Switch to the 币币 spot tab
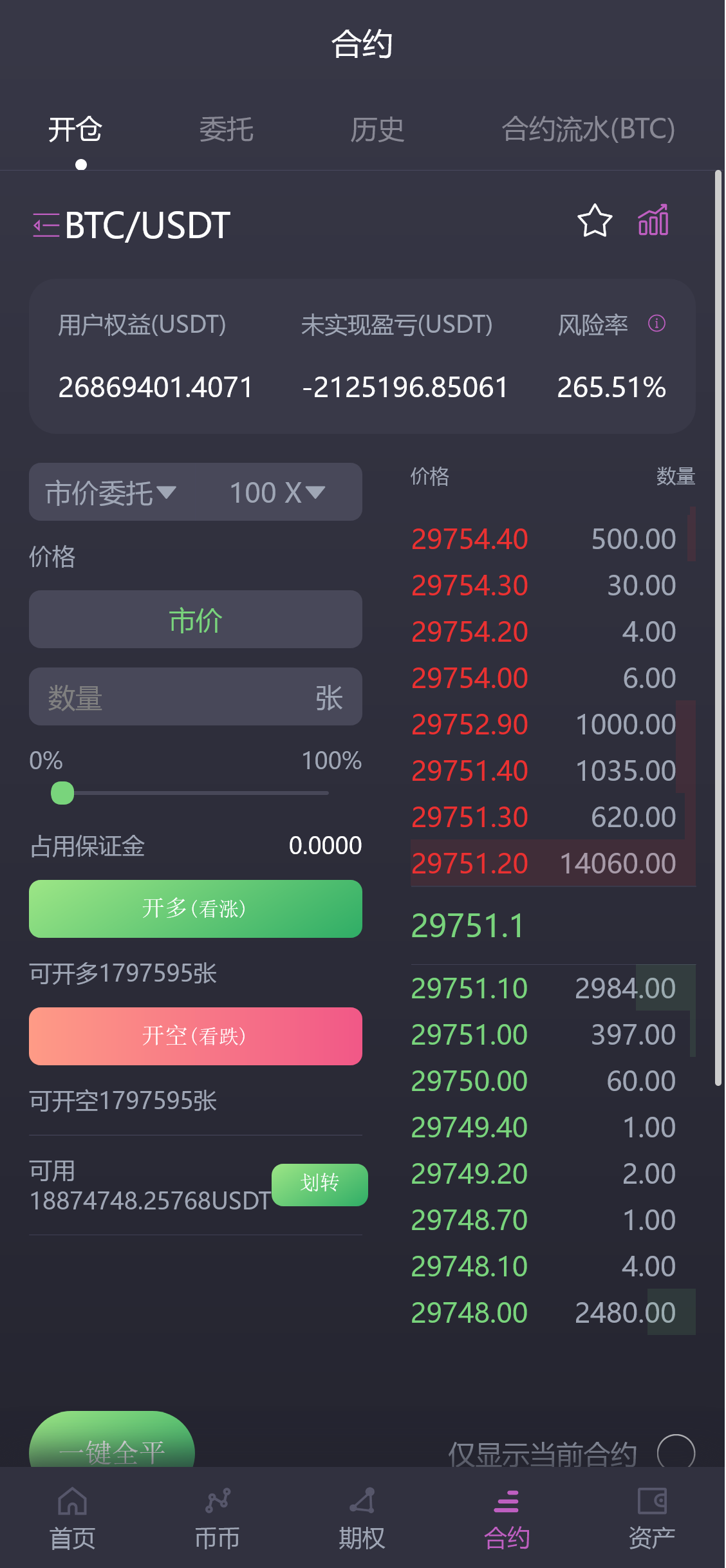This screenshot has width=726, height=1568. point(218,1518)
